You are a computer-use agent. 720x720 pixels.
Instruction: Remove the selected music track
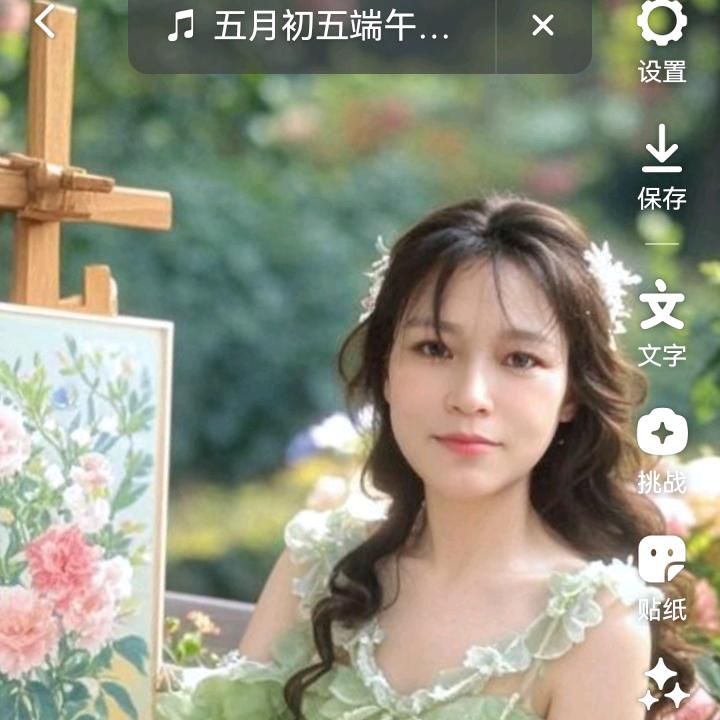(x=543, y=26)
